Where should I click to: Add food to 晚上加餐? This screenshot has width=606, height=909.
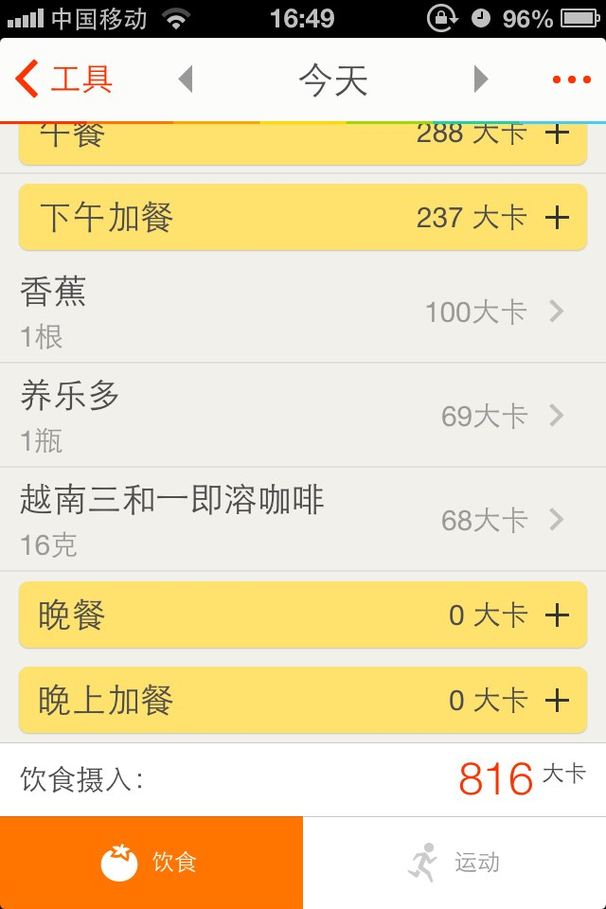[557, 700]
